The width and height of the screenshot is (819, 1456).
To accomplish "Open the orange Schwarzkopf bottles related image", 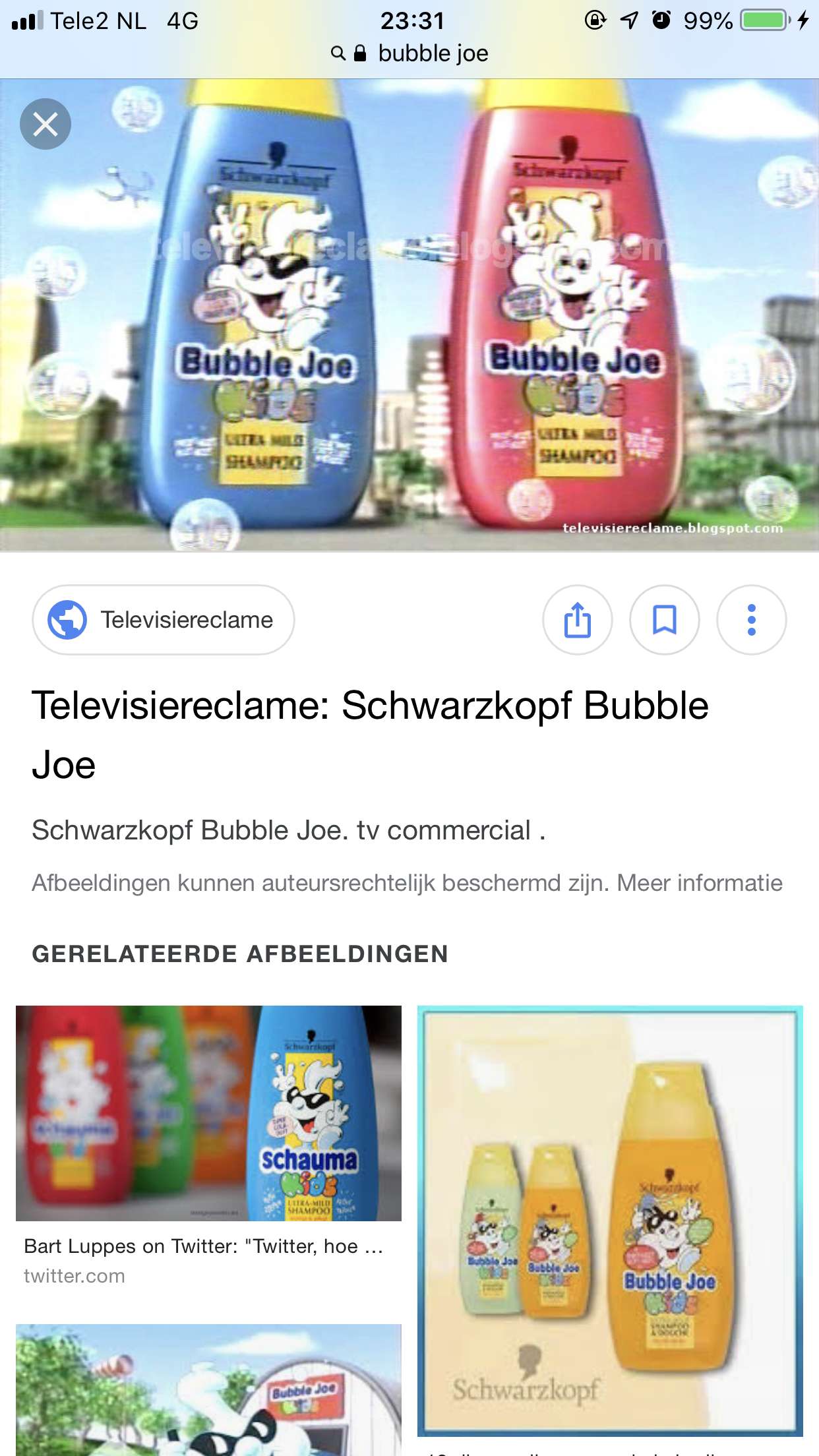I will tap(610, 1221).
